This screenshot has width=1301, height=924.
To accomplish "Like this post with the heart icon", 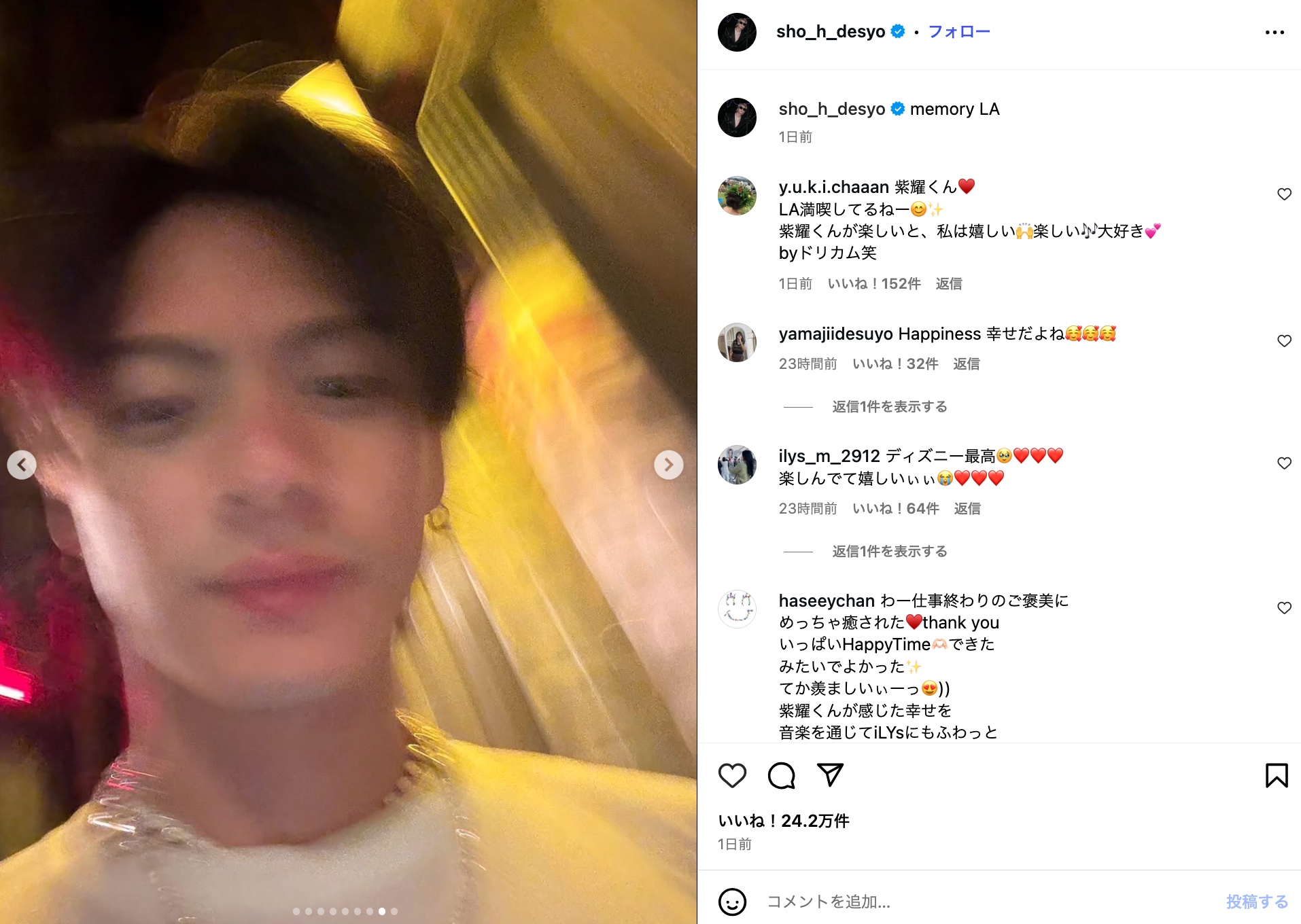I will (732, 775).
